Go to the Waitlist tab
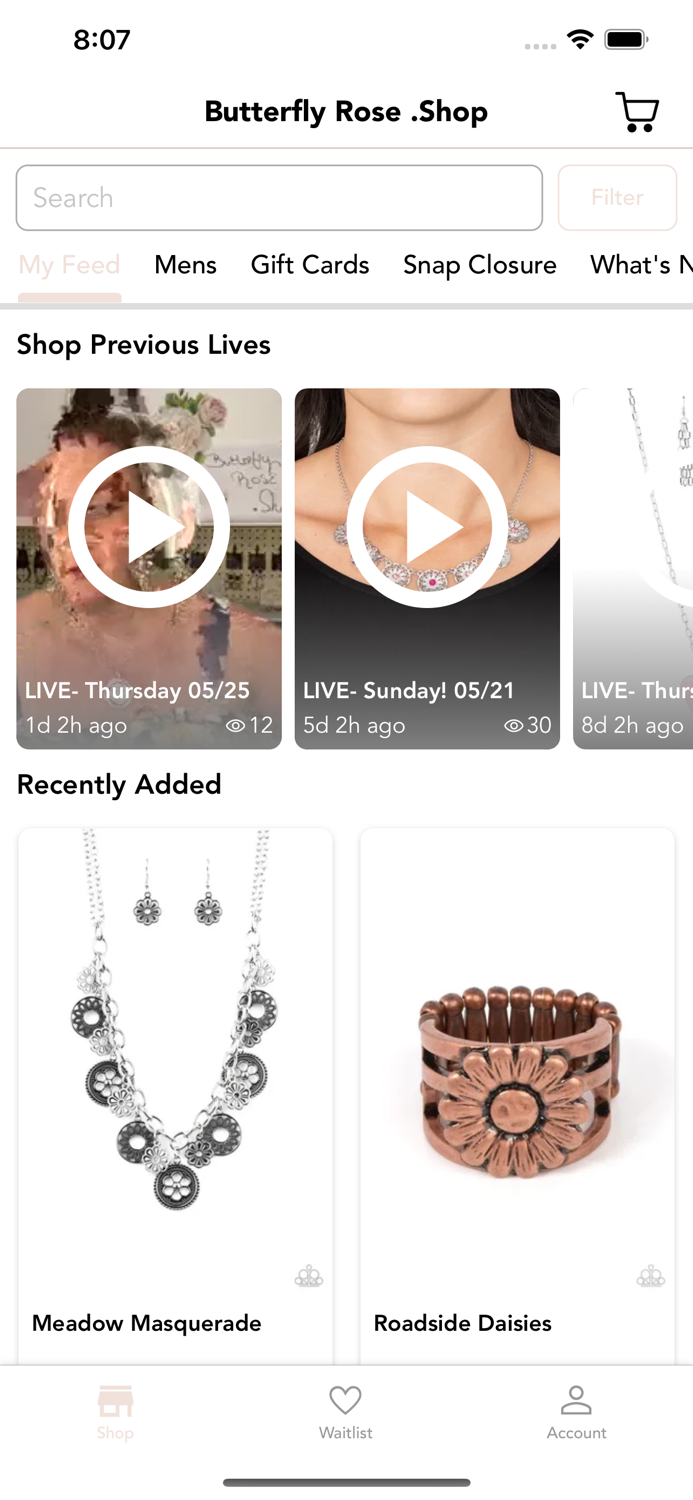The width and height of the screenshot is (693, 1500). point(346,1412)
